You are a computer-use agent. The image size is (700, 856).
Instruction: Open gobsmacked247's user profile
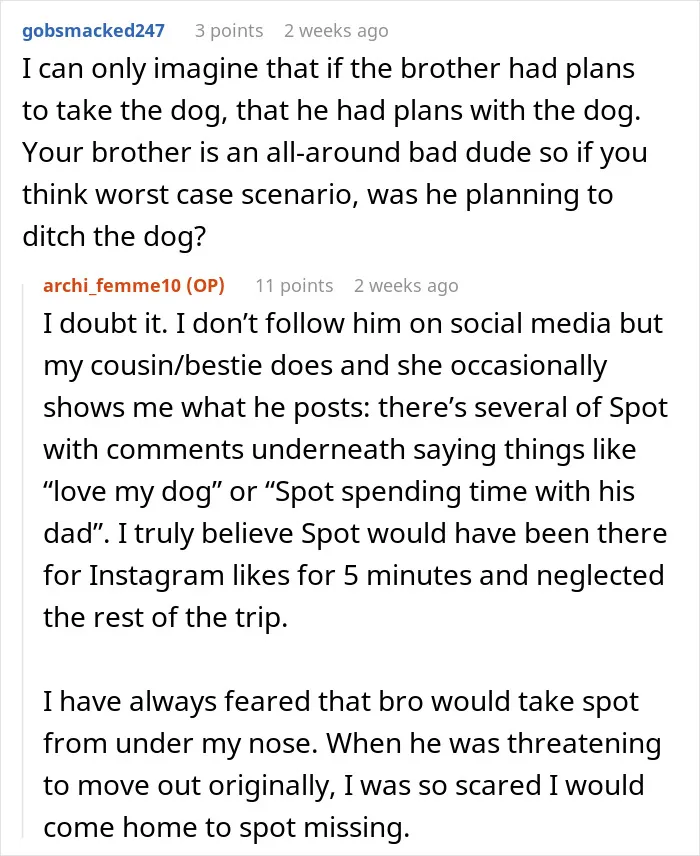pos(93,31)
